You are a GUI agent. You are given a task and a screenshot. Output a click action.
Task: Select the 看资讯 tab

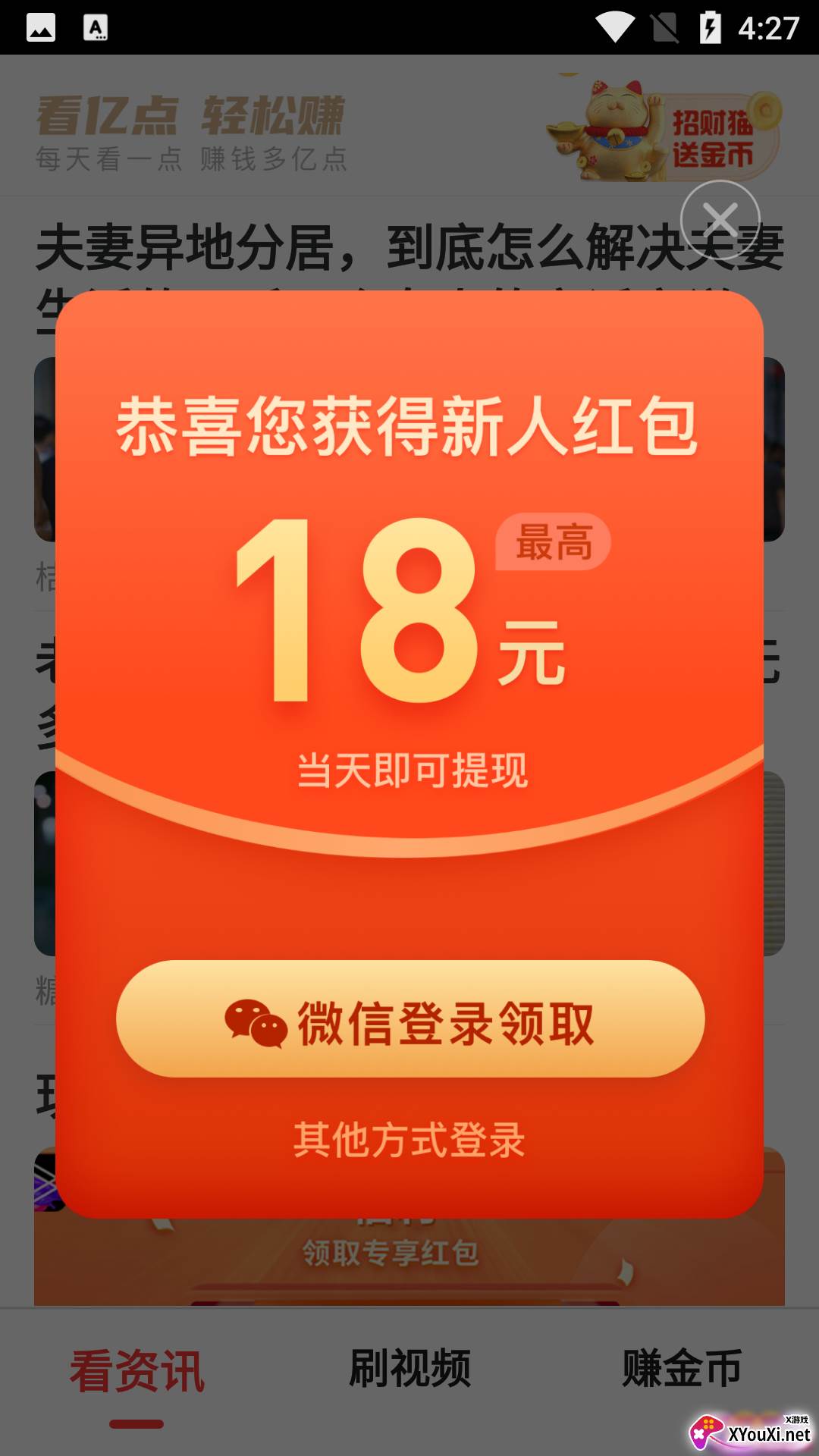click(x=136, y=1371)
